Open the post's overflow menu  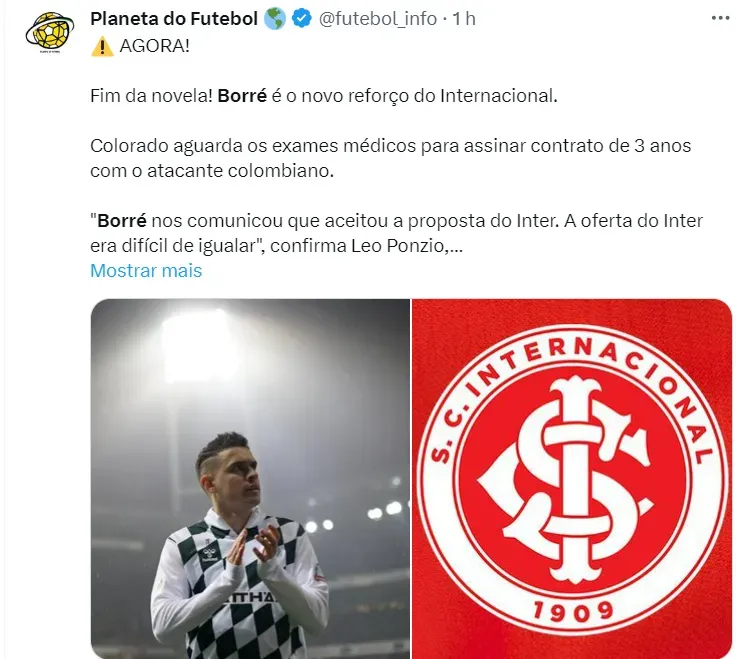click(x=720, y=19)
